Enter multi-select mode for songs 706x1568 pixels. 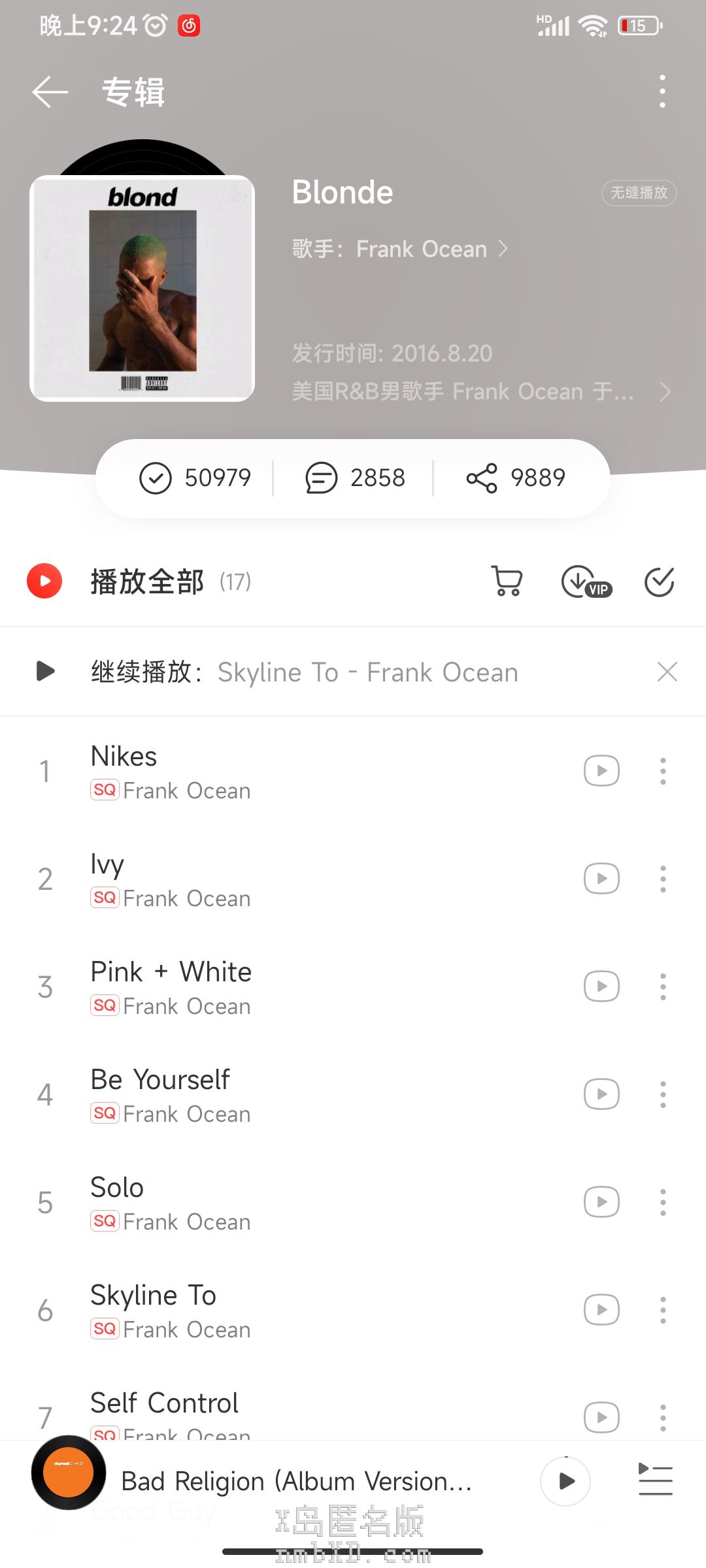(659, 581)
